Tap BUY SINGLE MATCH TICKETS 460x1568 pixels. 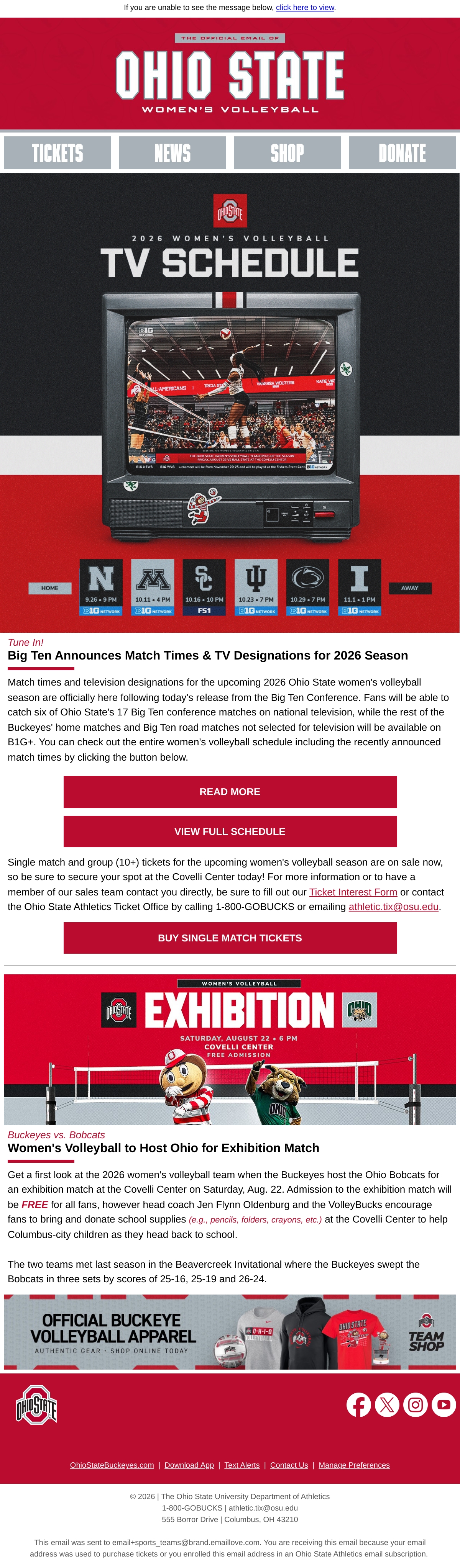pos(230,938)
